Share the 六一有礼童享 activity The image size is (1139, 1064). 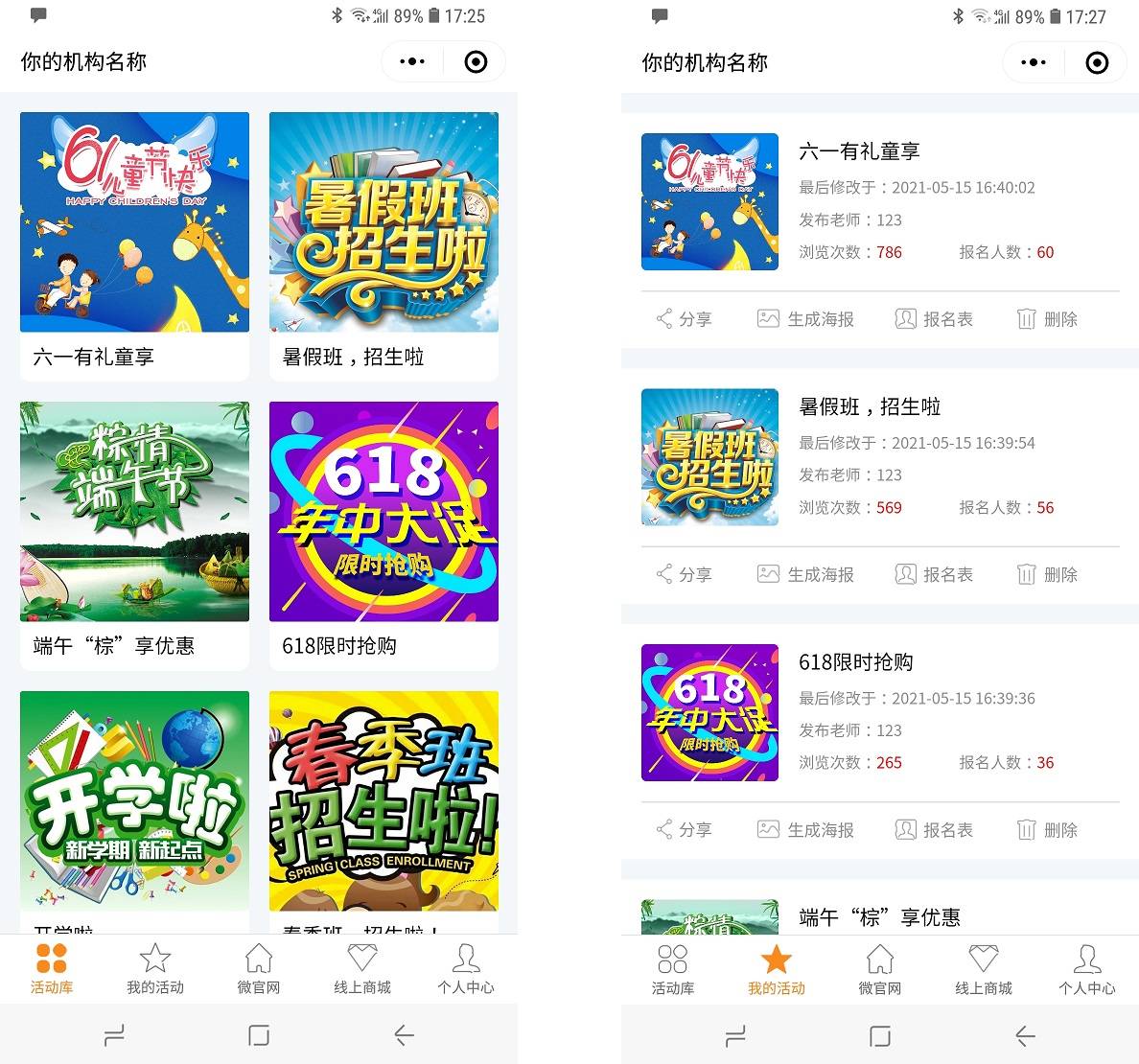click(x=684, y=319)
